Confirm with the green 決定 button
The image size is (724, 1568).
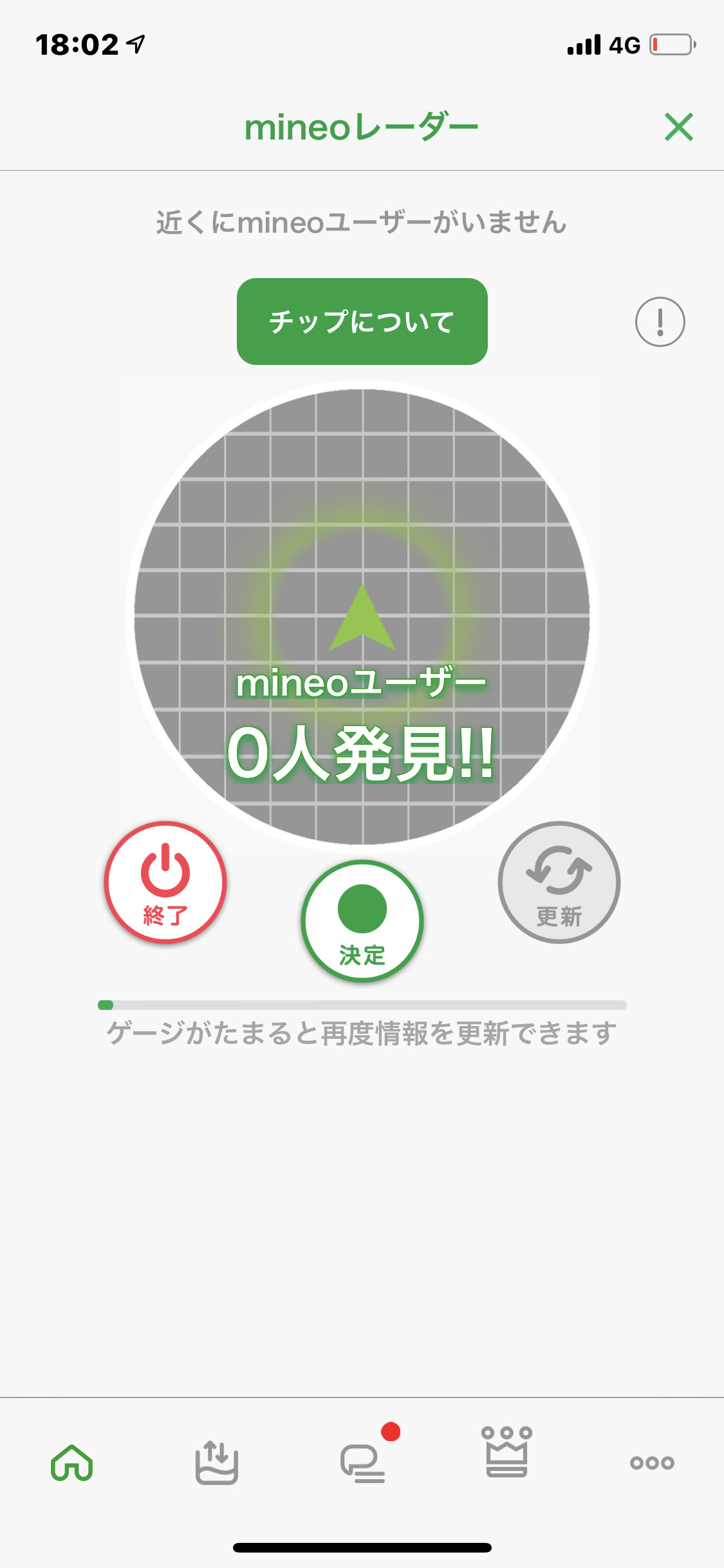(362, 920)
